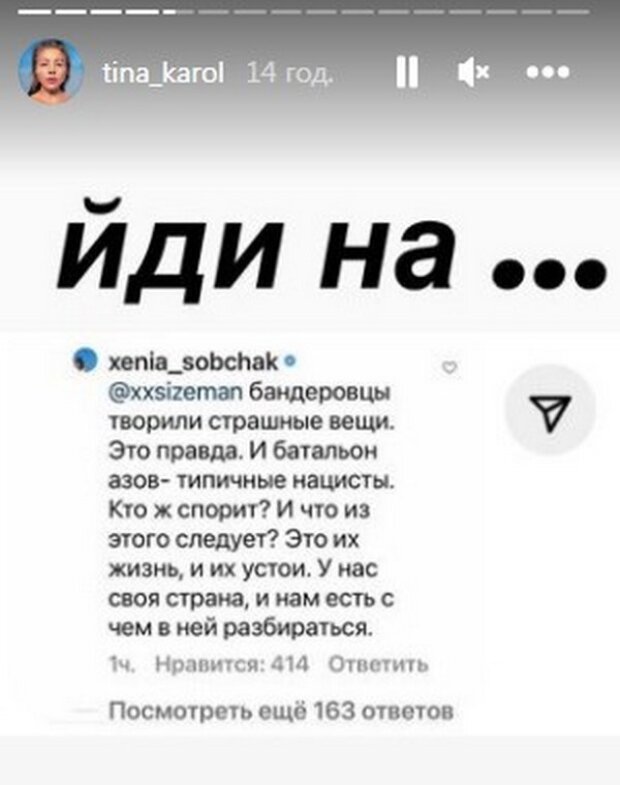This screenshot has height=785, width=620.
Task: Unmute the story sound
Action: [x=473, y=73]
